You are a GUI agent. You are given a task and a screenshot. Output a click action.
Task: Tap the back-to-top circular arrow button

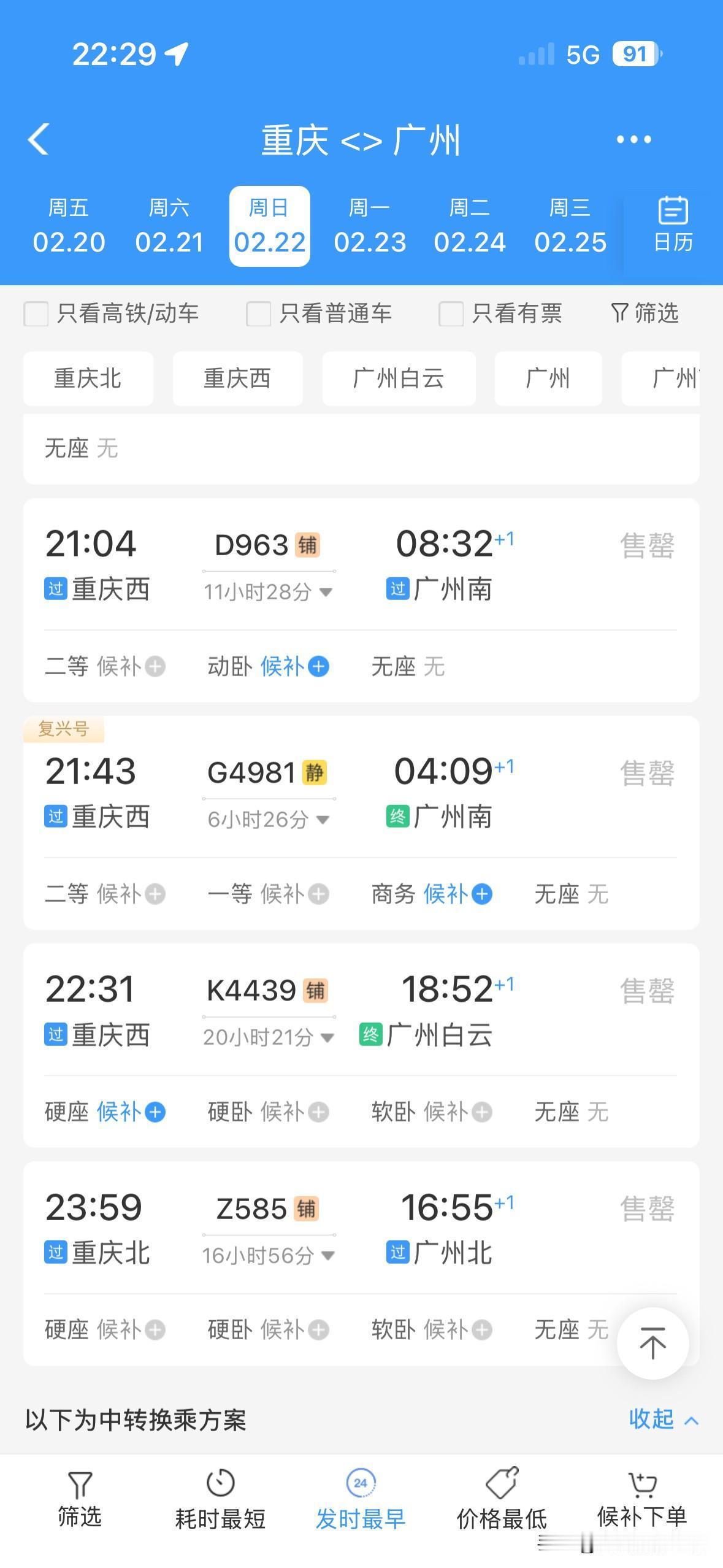(x=654, y=1343)
